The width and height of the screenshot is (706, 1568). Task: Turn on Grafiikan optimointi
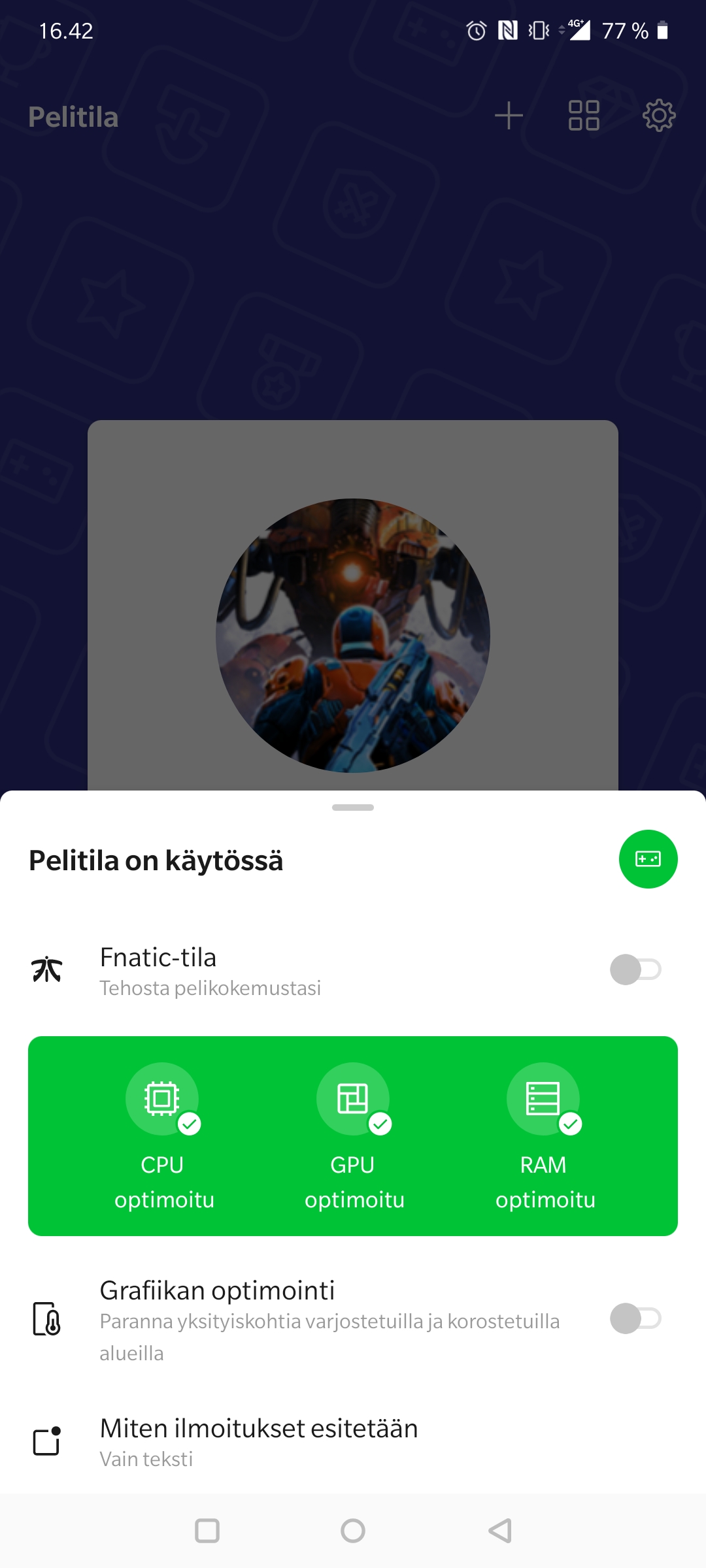[635, 1318]
